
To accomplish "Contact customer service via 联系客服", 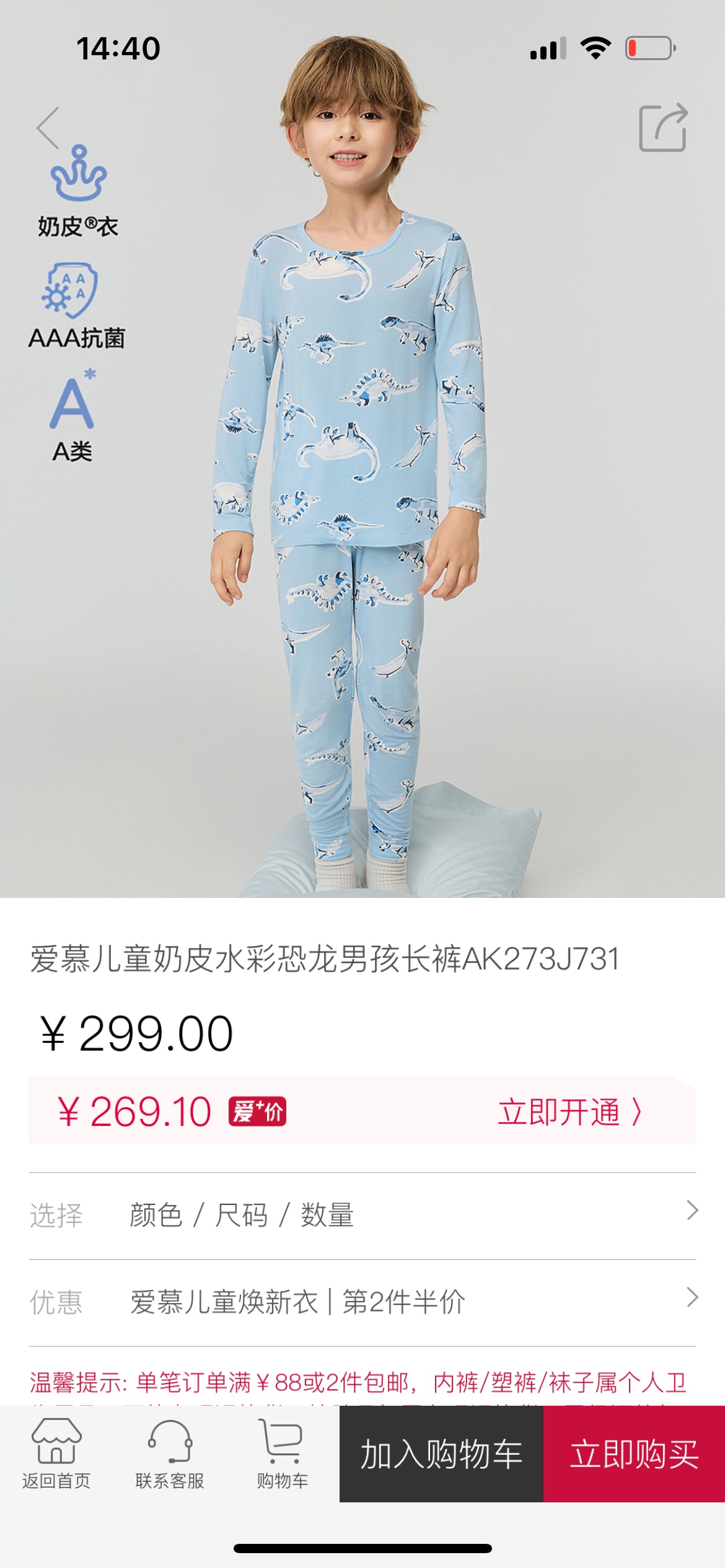I will click(169, 1453).
